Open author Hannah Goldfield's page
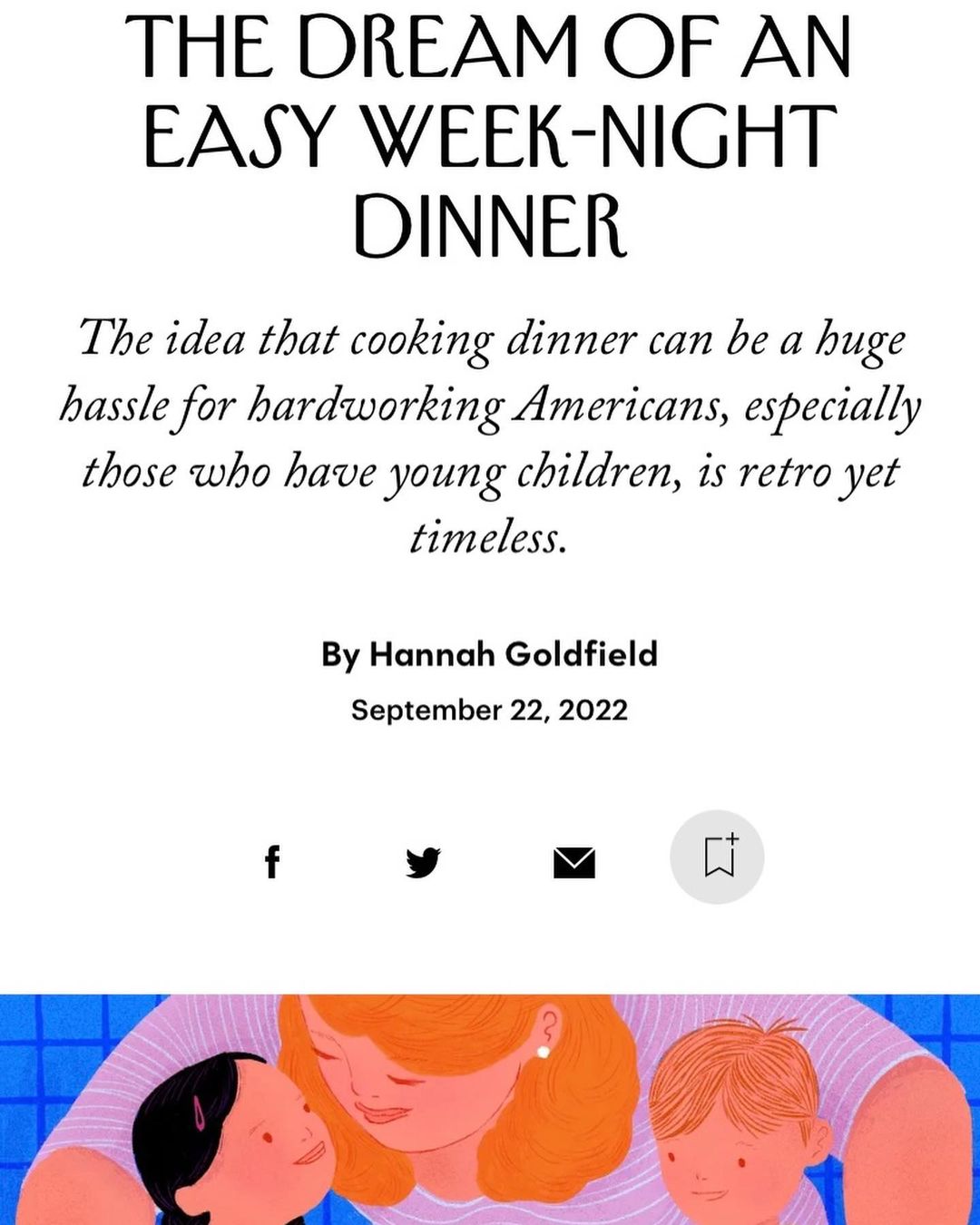 pyautogui.click(x=513, y=654)
